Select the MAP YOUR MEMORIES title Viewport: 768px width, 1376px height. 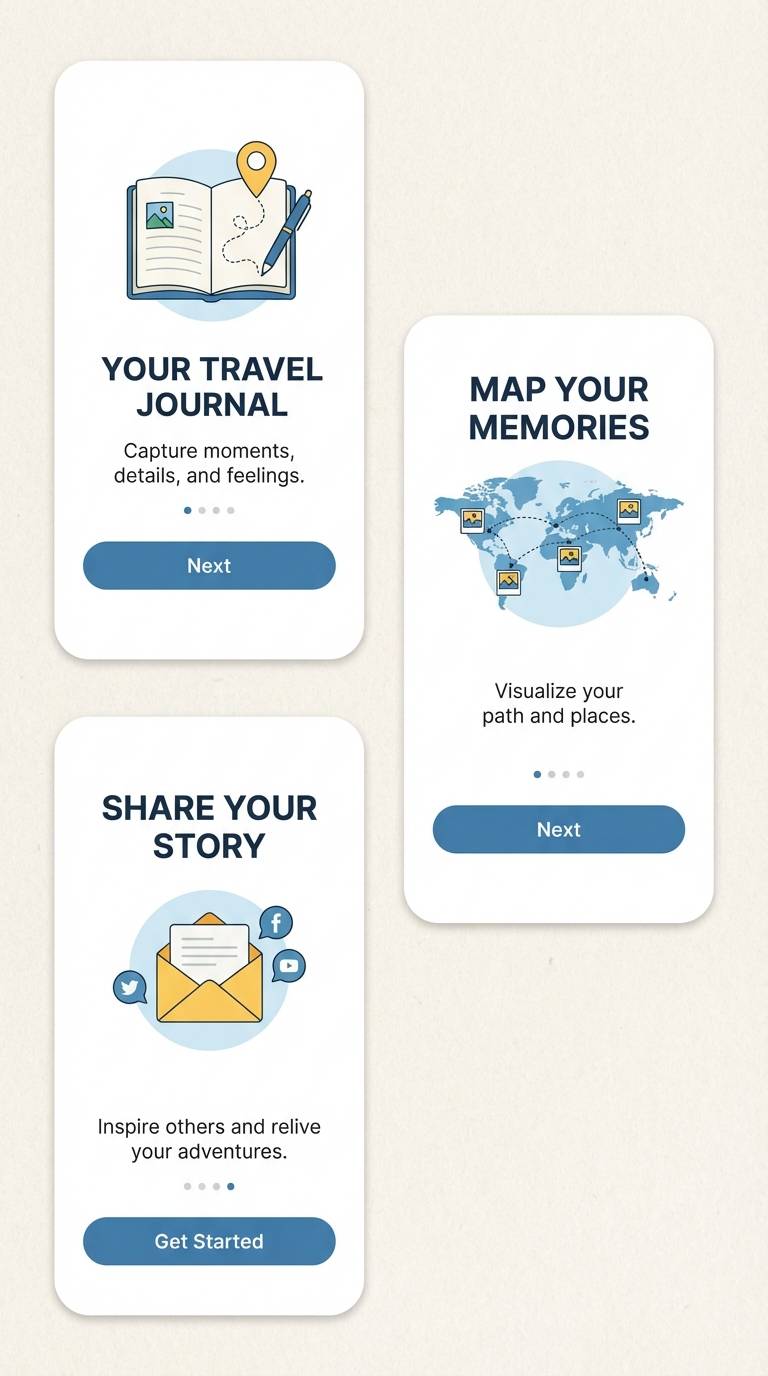point(558,408)
